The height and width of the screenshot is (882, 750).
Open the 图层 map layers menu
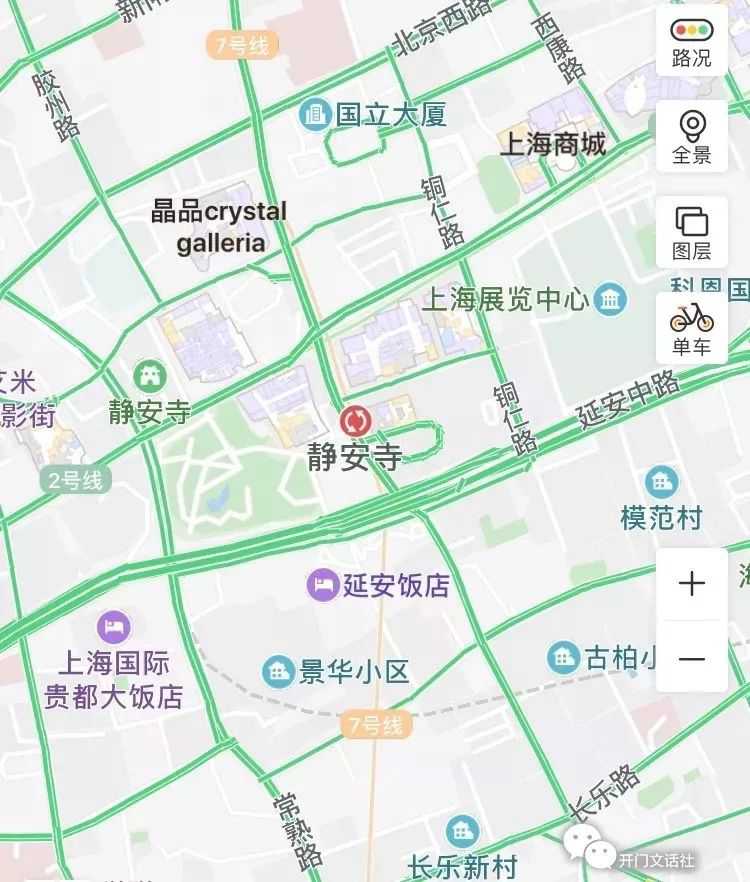click(x=691, y=232)
